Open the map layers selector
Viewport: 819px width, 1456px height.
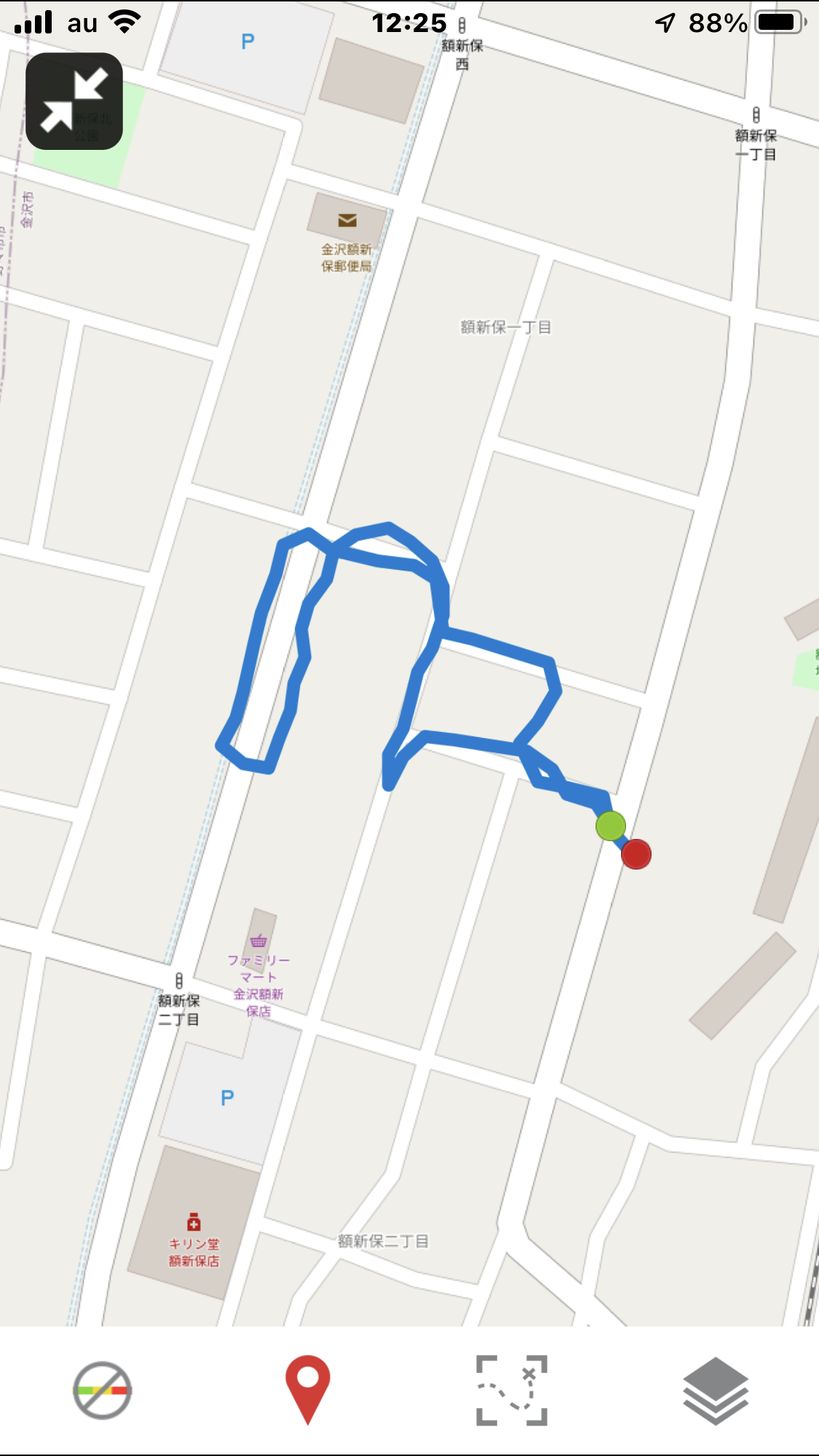point(716,1390)
